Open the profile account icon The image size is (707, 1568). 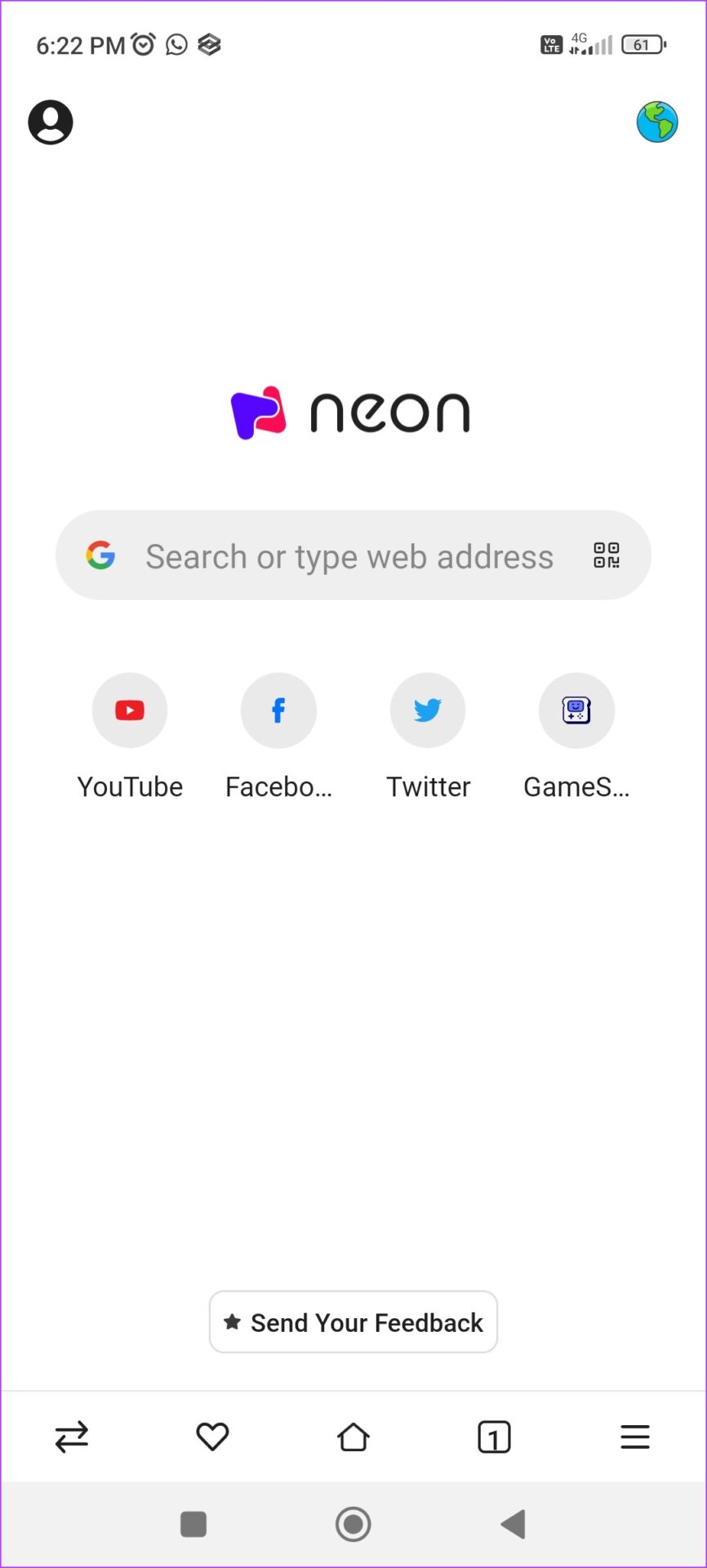(51, 122)
